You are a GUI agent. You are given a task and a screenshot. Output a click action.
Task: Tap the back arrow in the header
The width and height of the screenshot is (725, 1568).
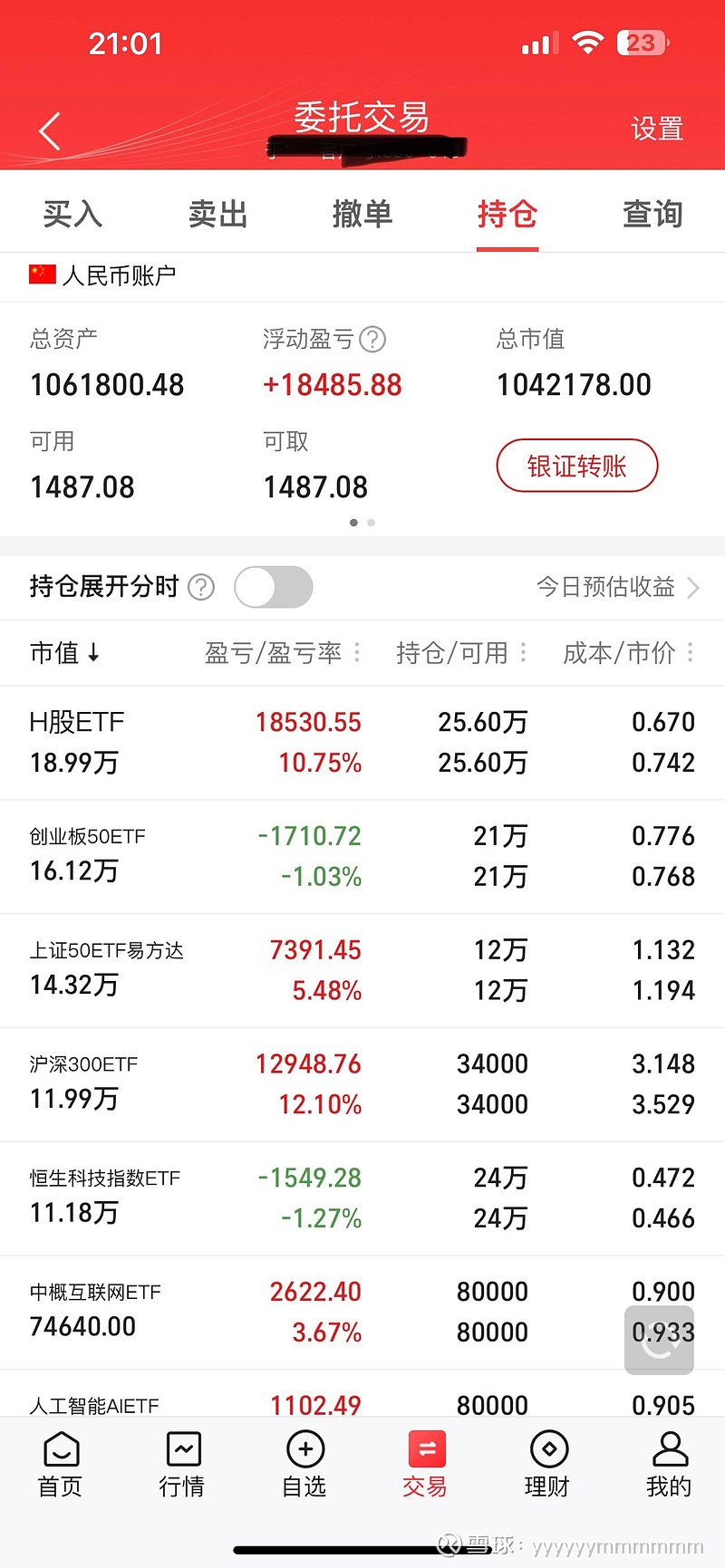coord(50,130)
